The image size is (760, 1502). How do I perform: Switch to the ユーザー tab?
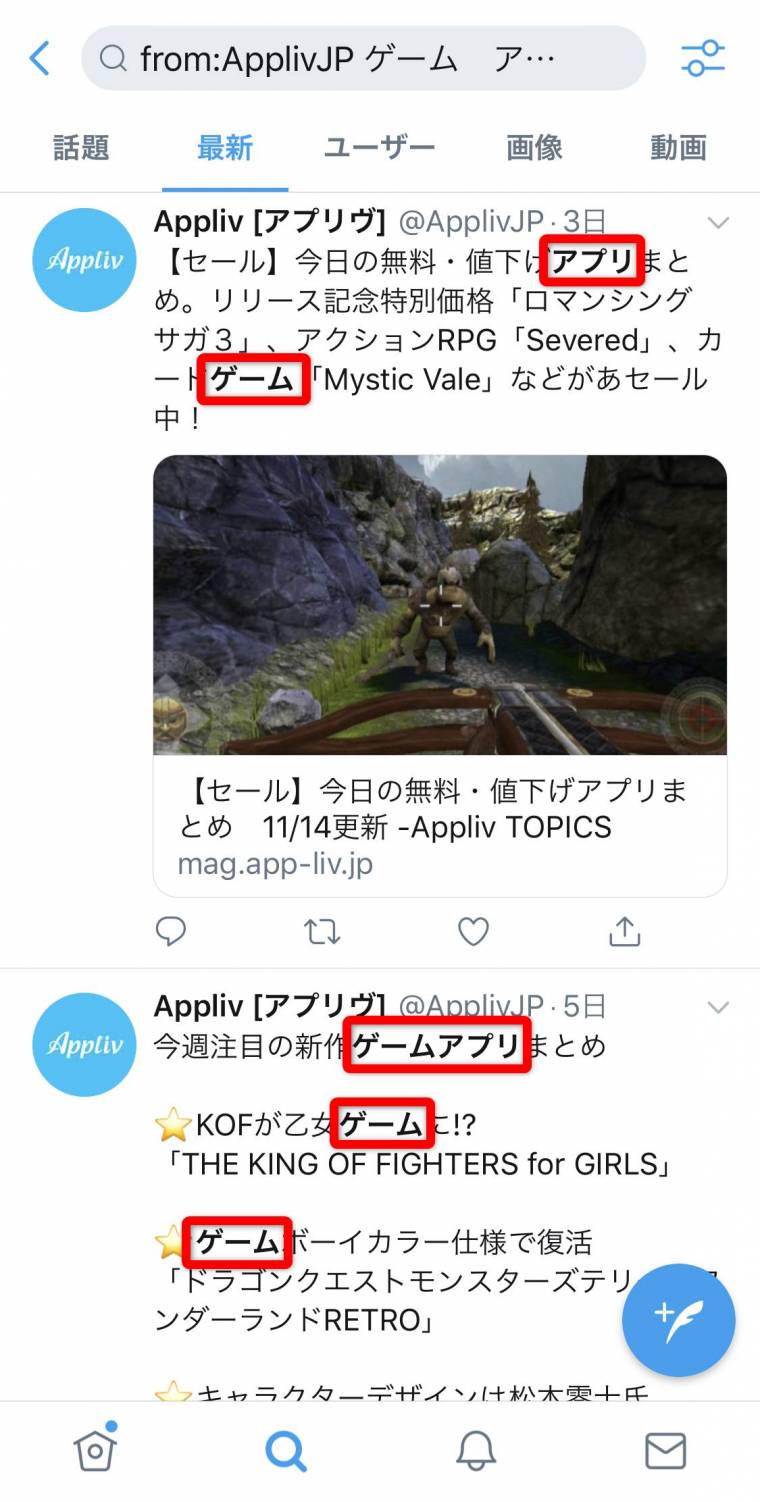click(x=380, y=148)
